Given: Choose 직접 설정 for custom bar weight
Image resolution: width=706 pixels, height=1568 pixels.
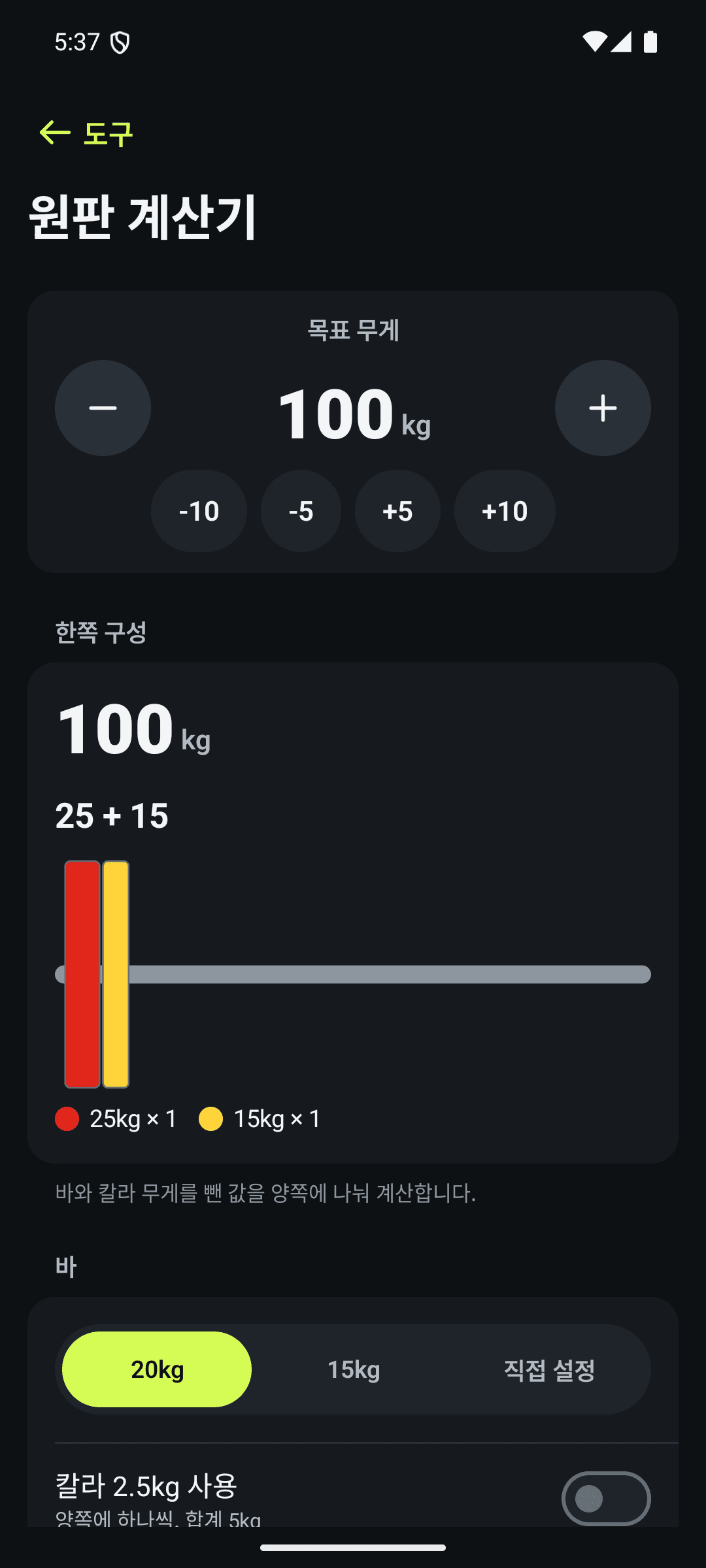Looking at the screenshot, I should 549,1369.
